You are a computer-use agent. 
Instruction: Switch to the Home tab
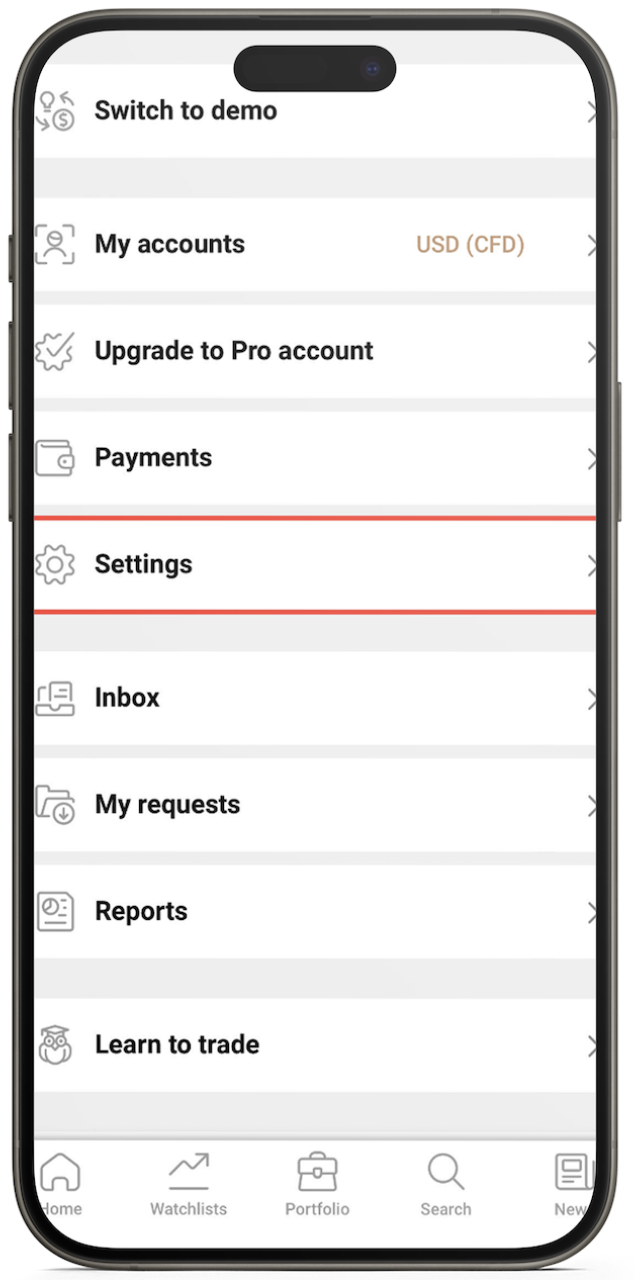(62, 1185)
